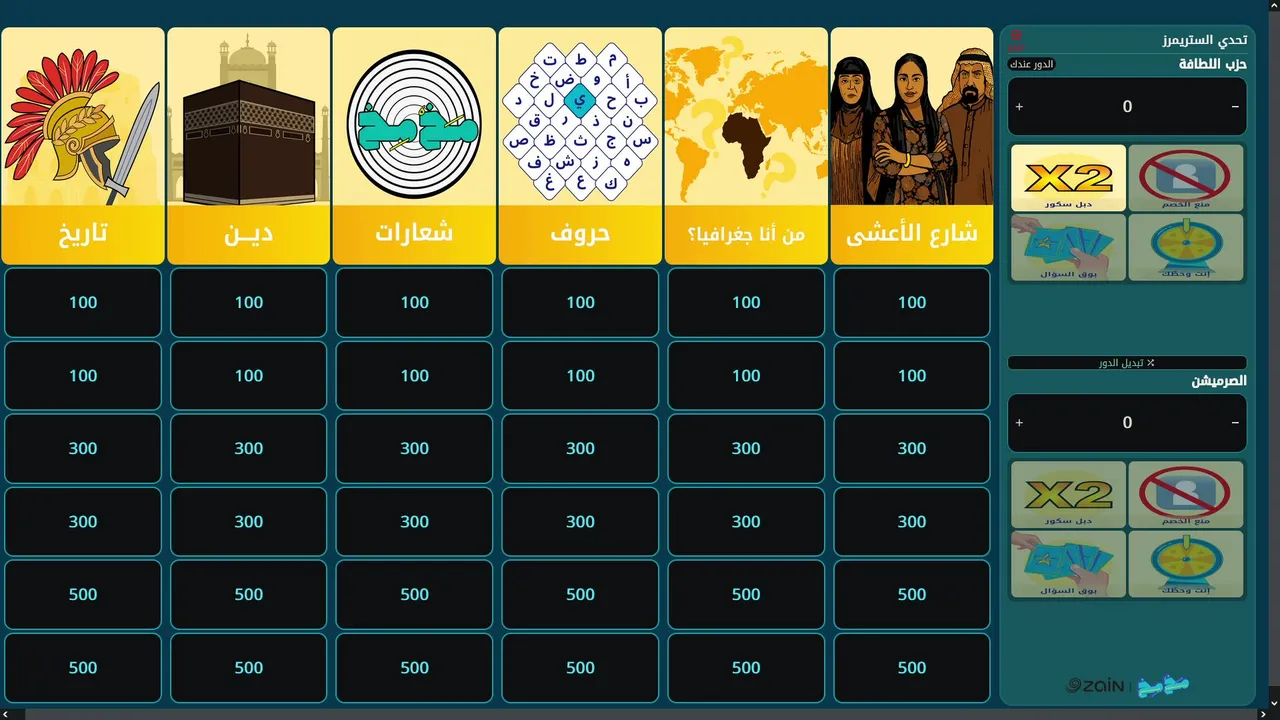Use الصرميشن X2 دبل سكور card
This screenshot has height=720, width=1280.
pyautogui.click(x=1069, y=494)
